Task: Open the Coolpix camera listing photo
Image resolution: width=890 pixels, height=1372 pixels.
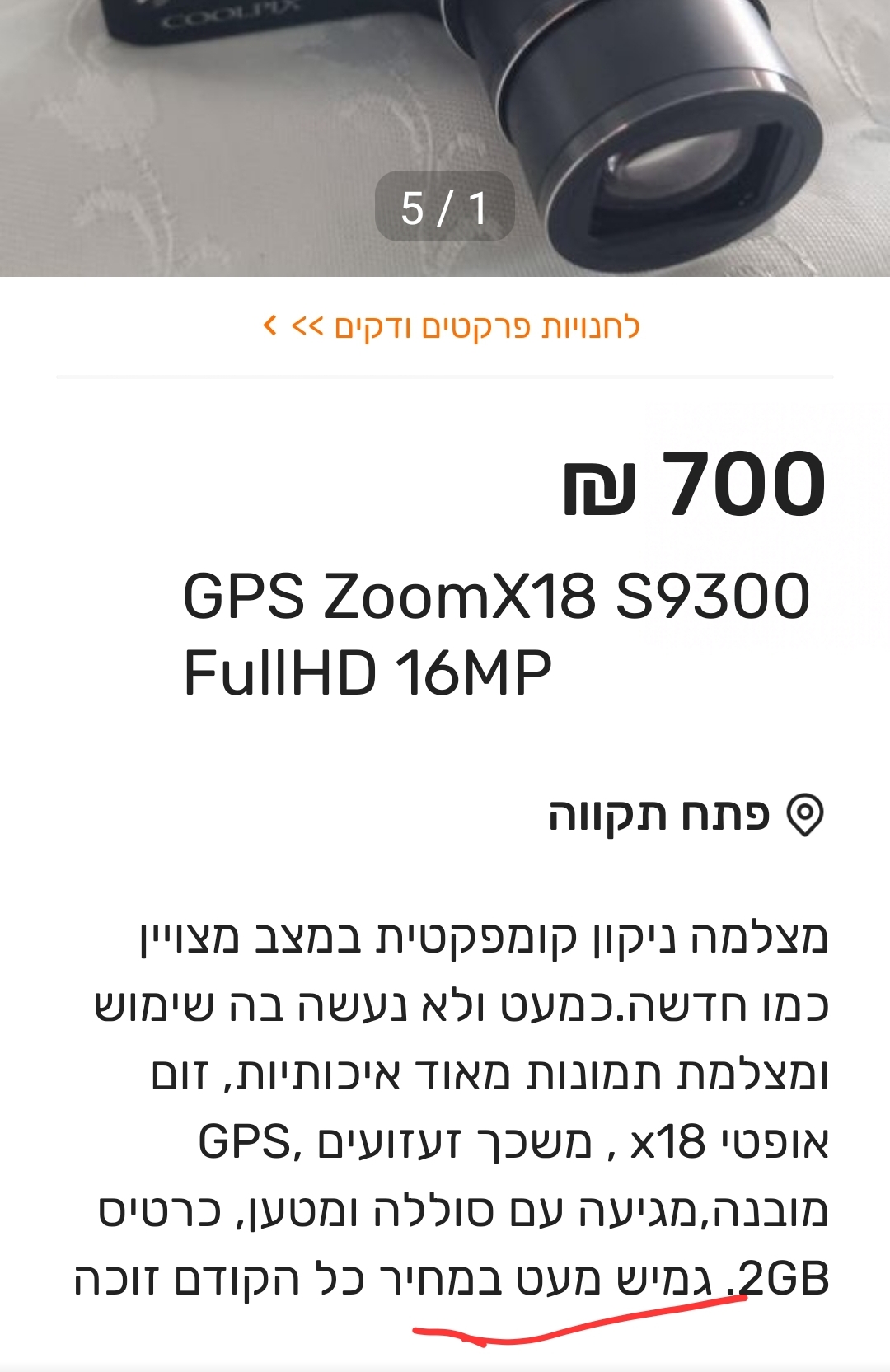Action: (445, 107)
